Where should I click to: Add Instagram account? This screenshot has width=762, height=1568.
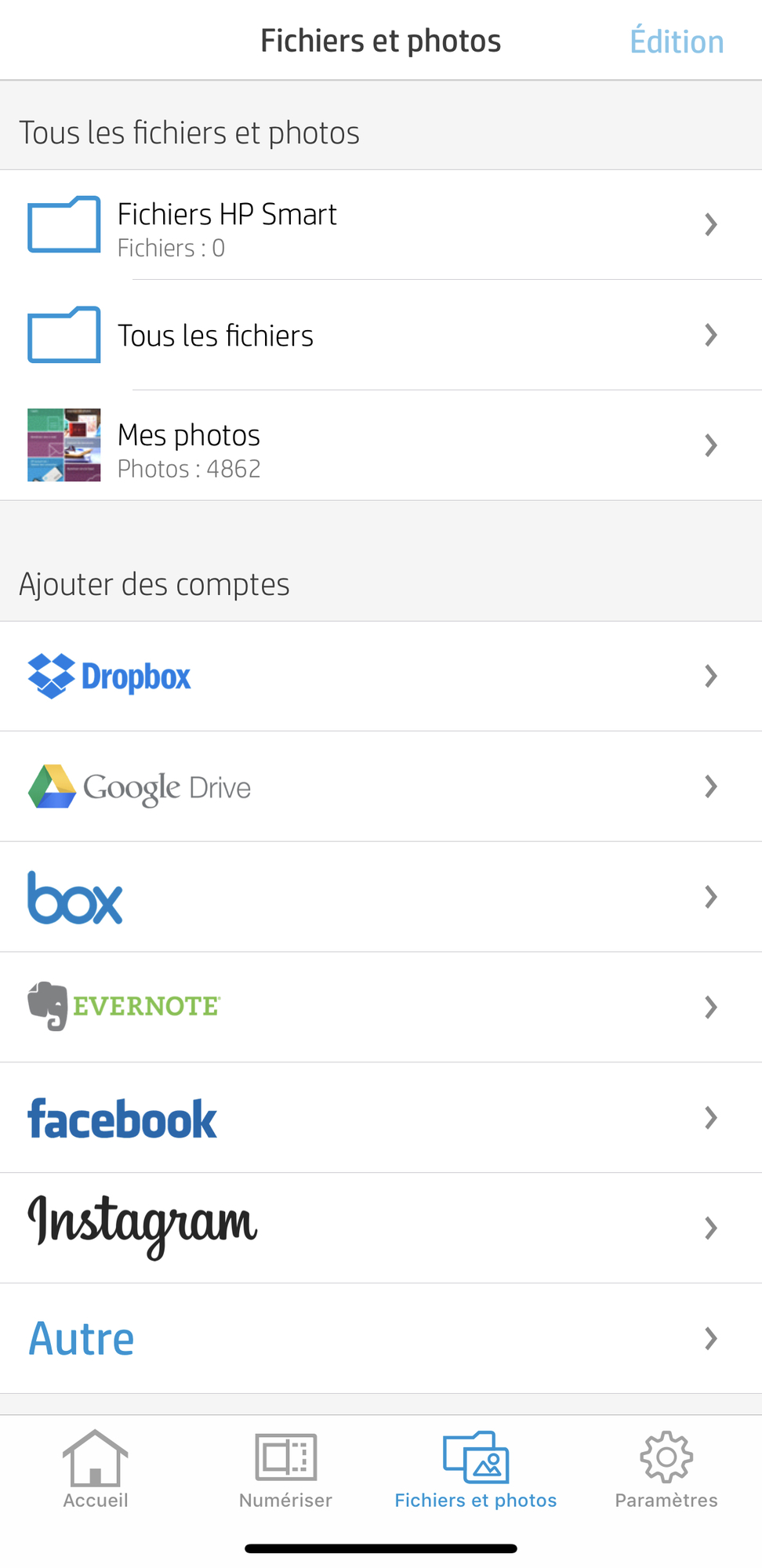point(381,1228)
